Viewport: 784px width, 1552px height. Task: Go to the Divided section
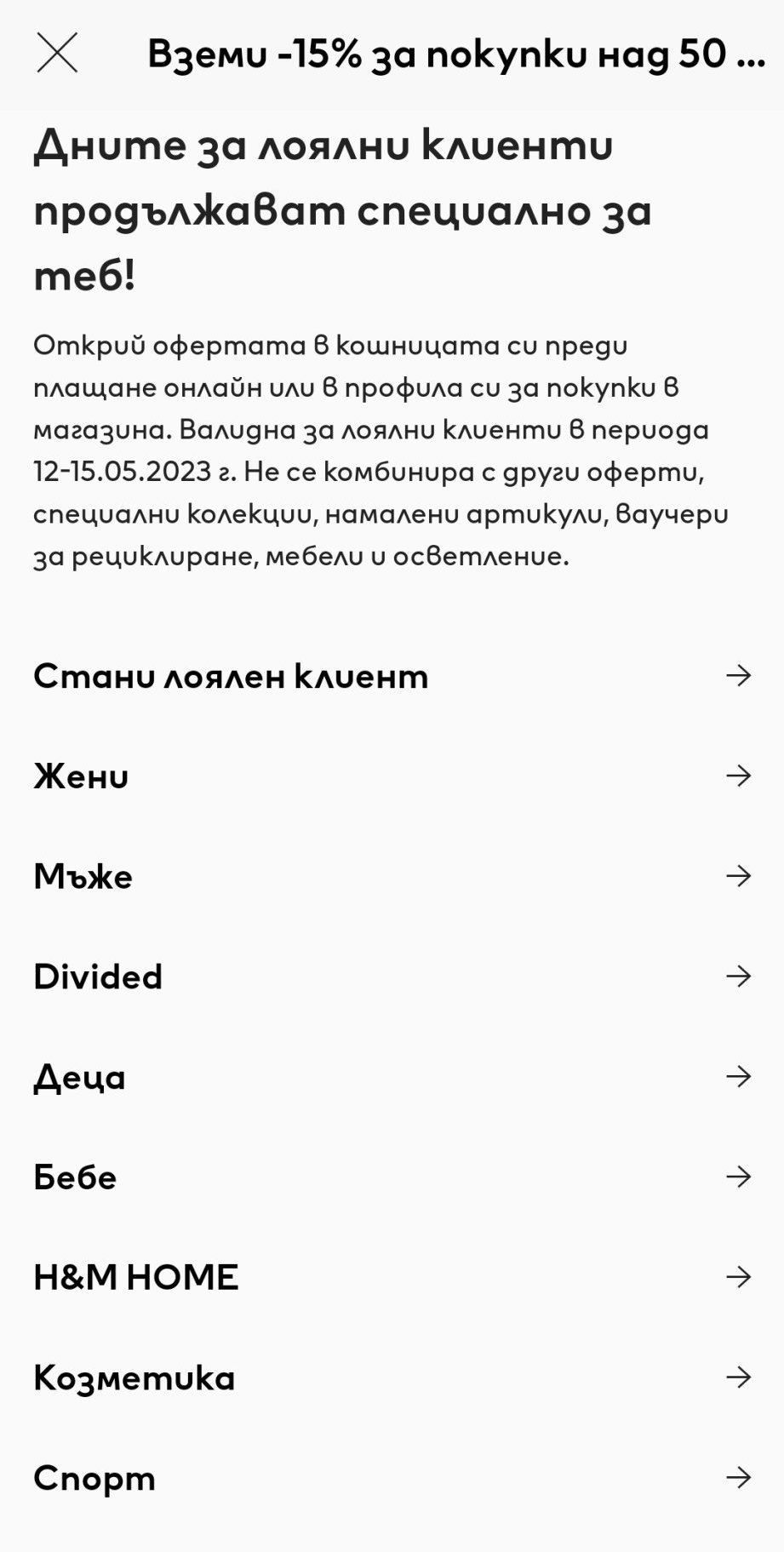point(392,976)
